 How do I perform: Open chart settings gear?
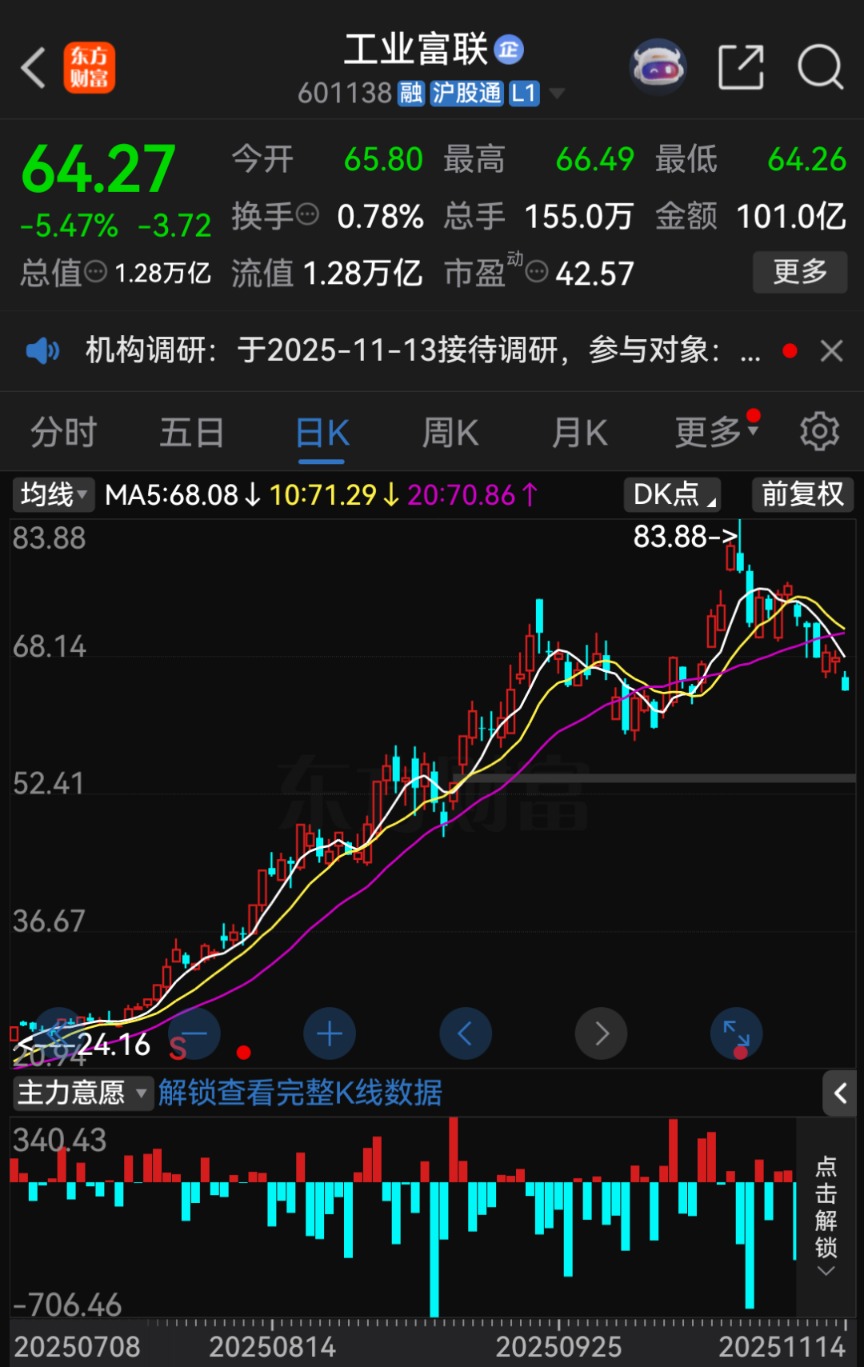pyautogui.click(x=819, y=432)
